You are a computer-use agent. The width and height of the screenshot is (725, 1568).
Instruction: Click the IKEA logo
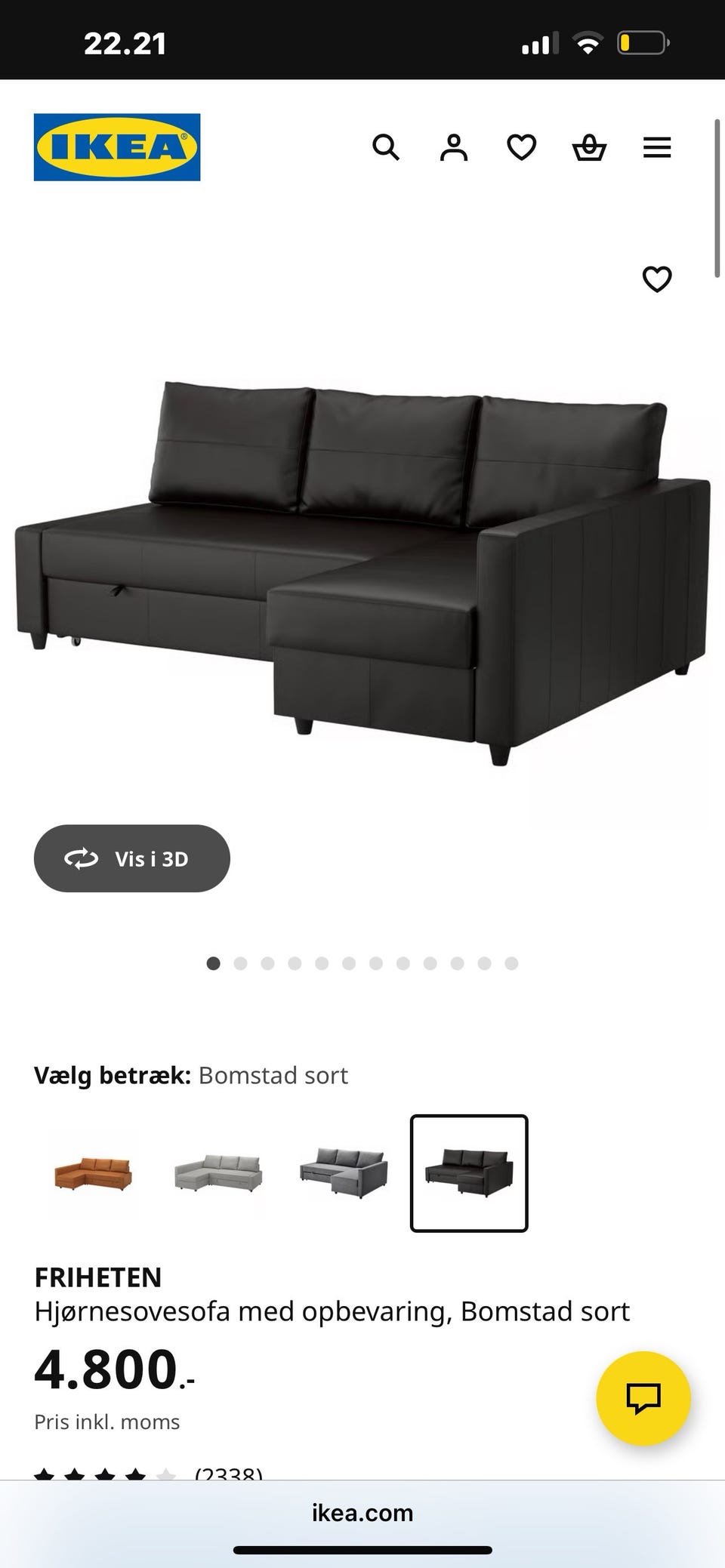pyautogui.click(x=116, y=146)
